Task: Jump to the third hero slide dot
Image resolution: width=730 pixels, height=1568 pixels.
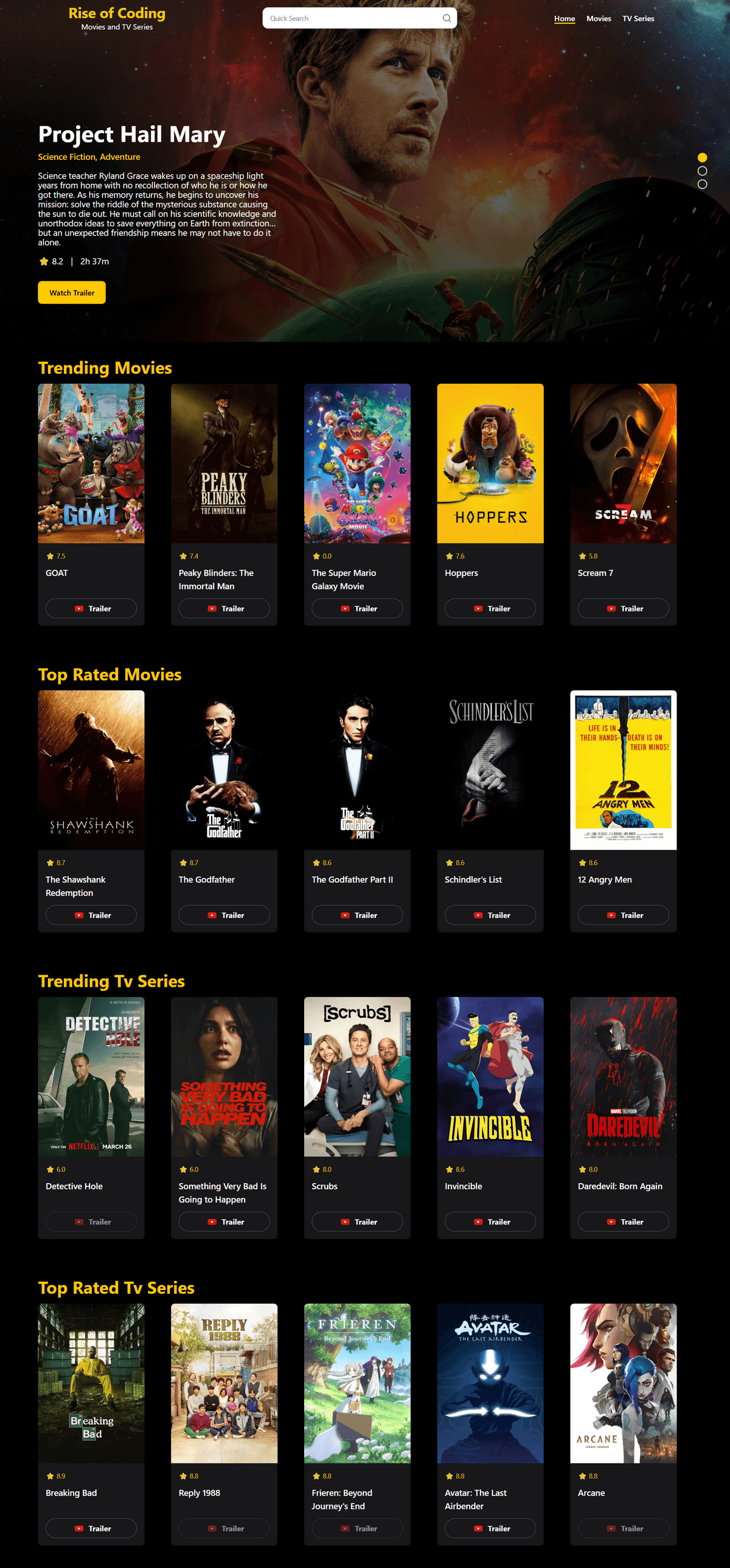Action: [702, 184]
